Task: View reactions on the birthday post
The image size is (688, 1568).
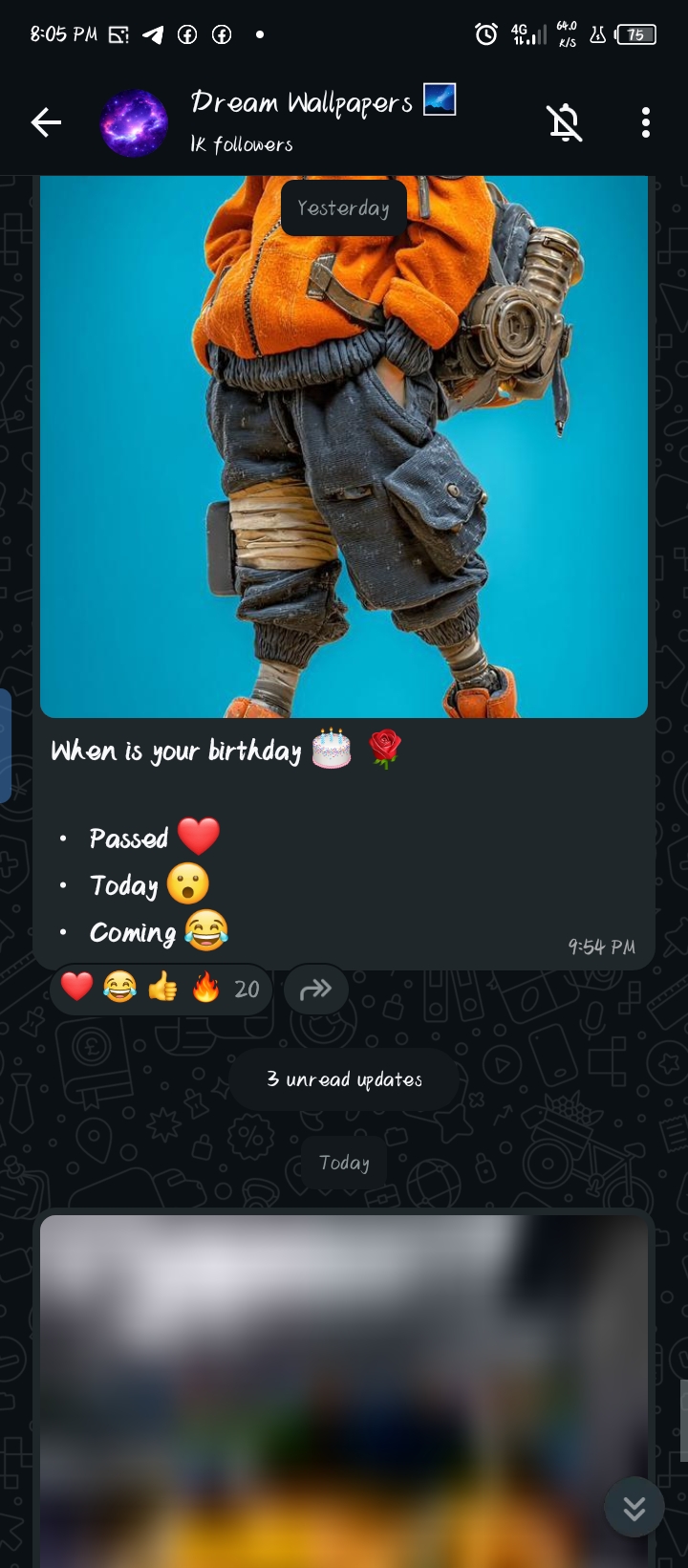Action: [x=161, y=989]
